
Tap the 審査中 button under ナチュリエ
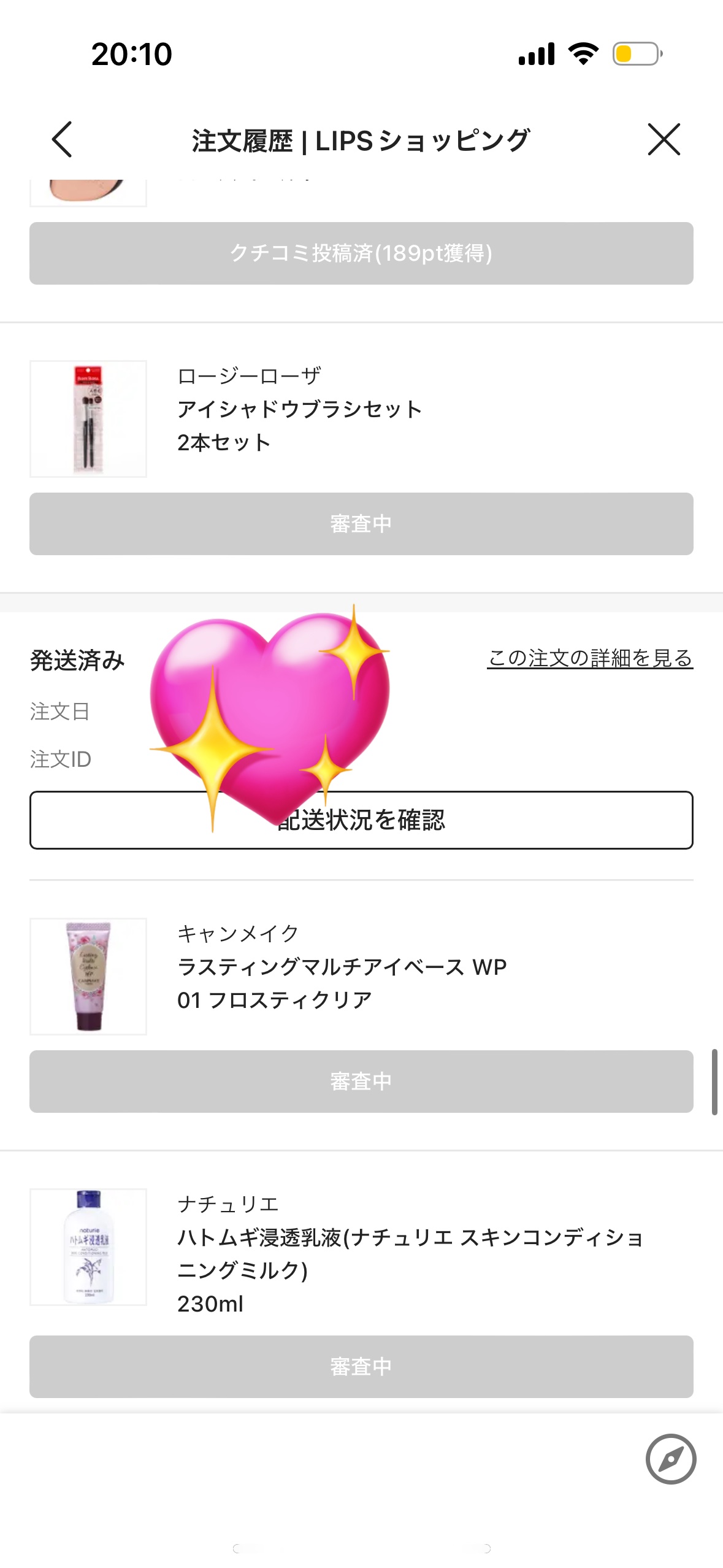pyautogui.click(x=361, y=1366)
